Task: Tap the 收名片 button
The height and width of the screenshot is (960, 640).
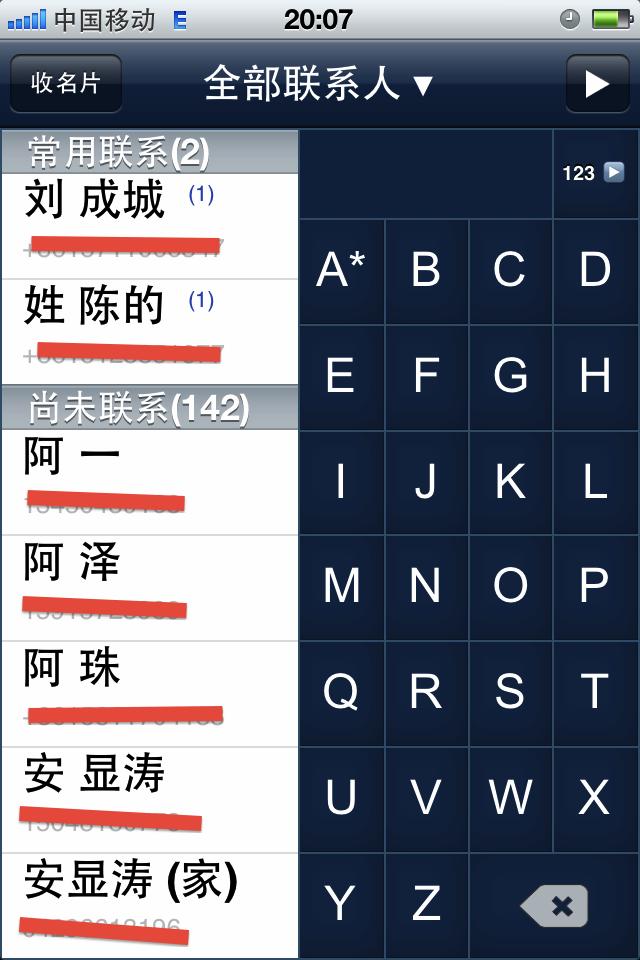Action: 66,83
